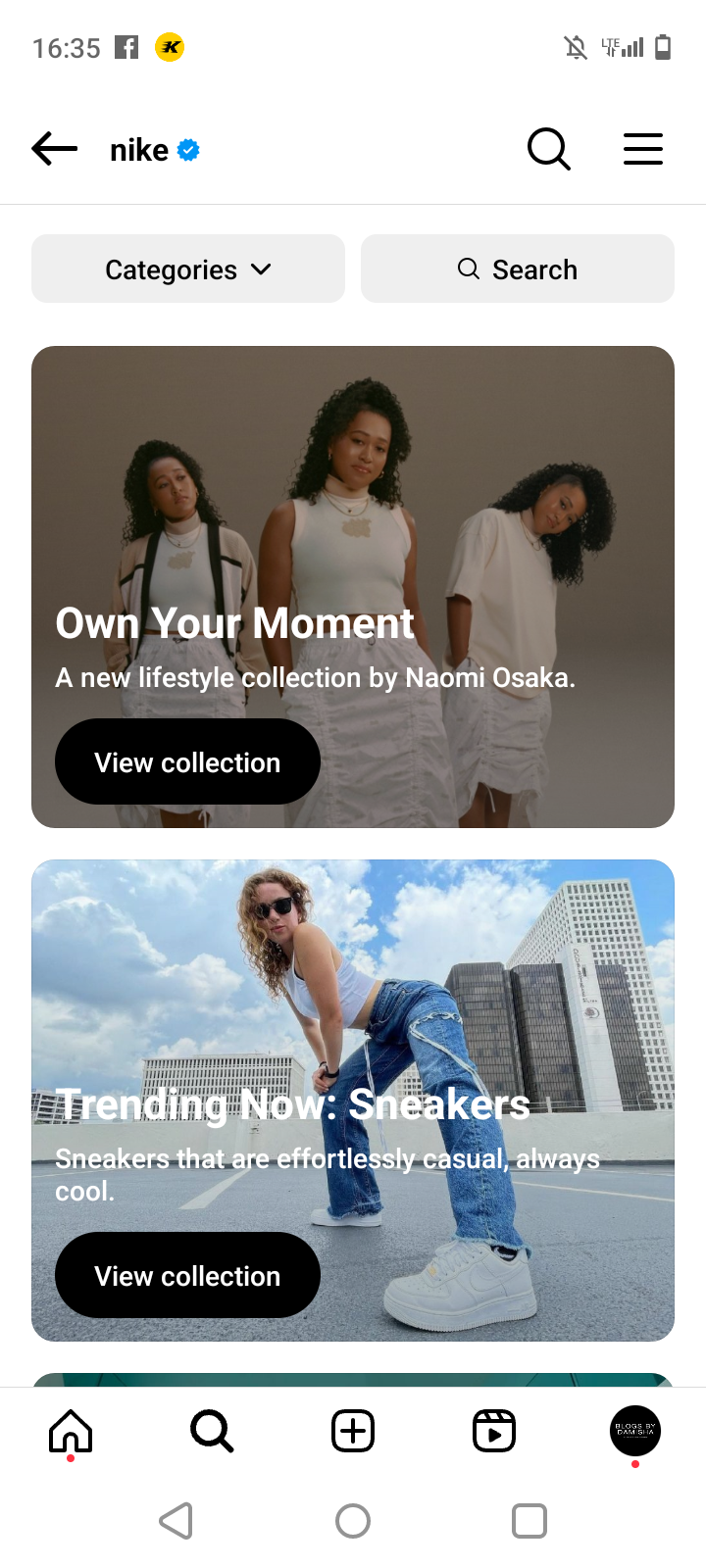View collection for Trending Now: Sneakers

click(x=187, y=1276)
